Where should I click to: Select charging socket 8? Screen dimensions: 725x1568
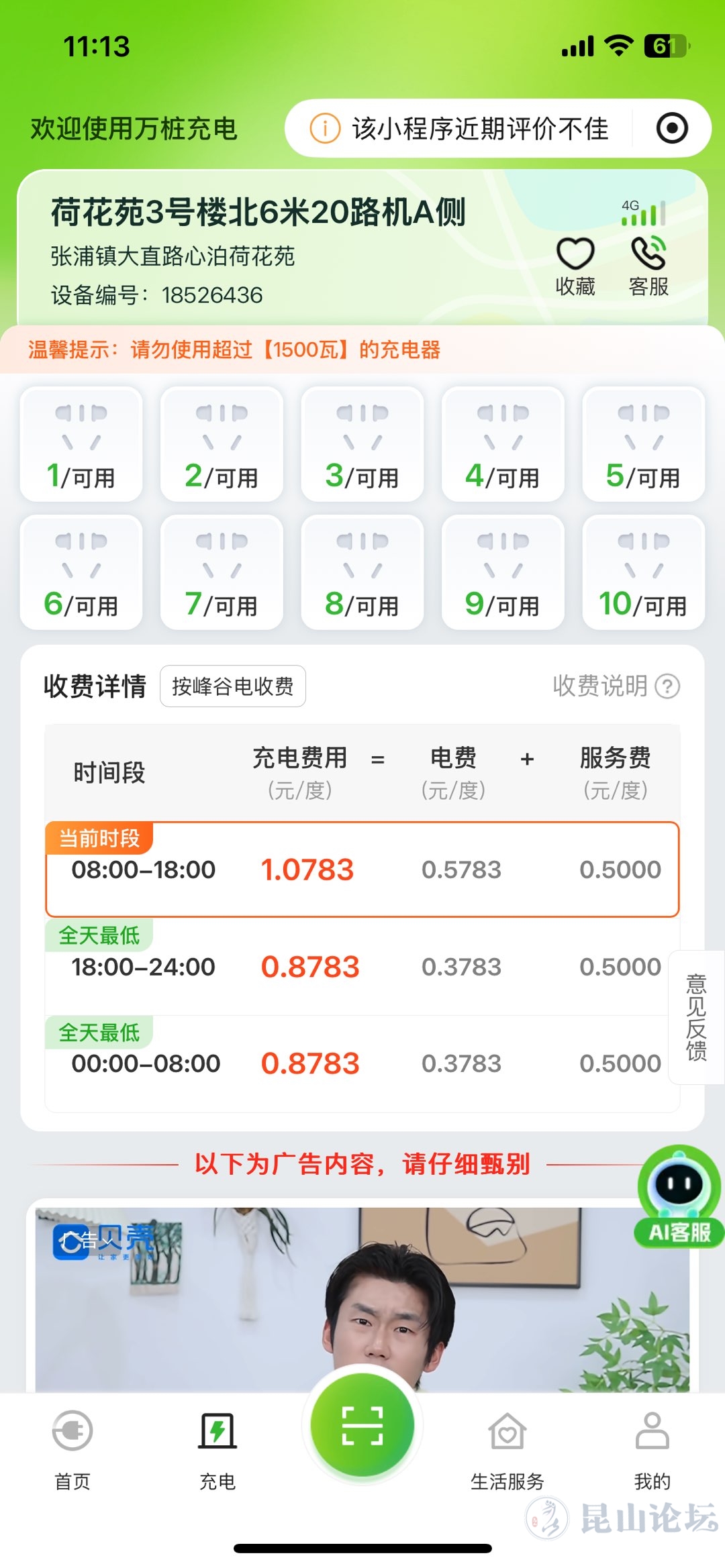pos(362,572)
